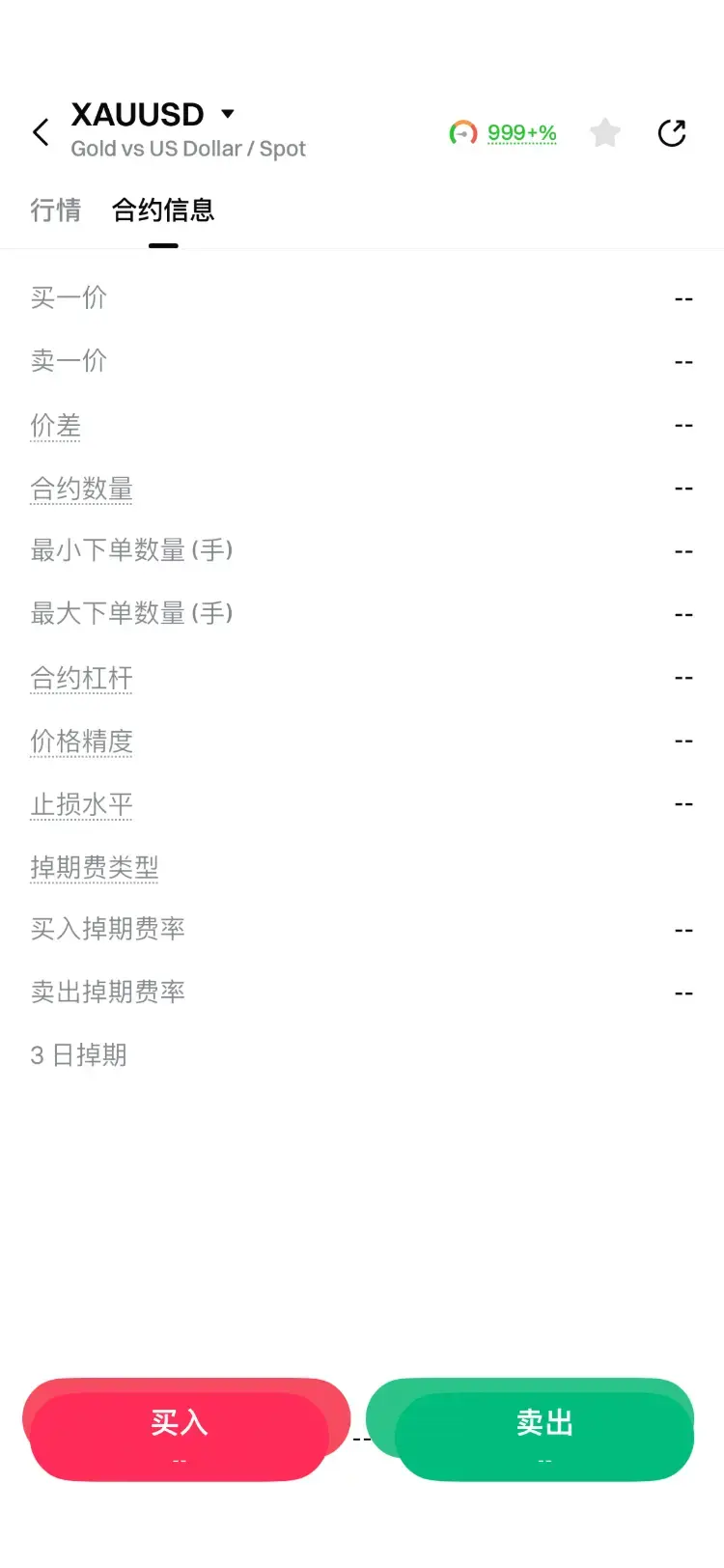
Task: Open the 掉期费类型 tooltip link
Action: coord(96,867)
